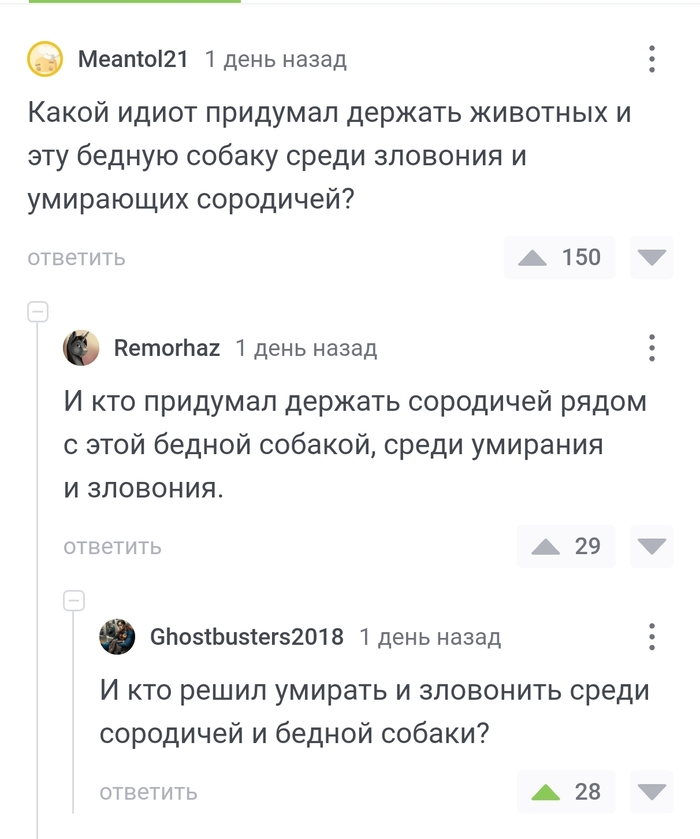This screenshot has height=839, width=700.
Task: Open Remorhaz's profile
Action: tap(167, 348)
